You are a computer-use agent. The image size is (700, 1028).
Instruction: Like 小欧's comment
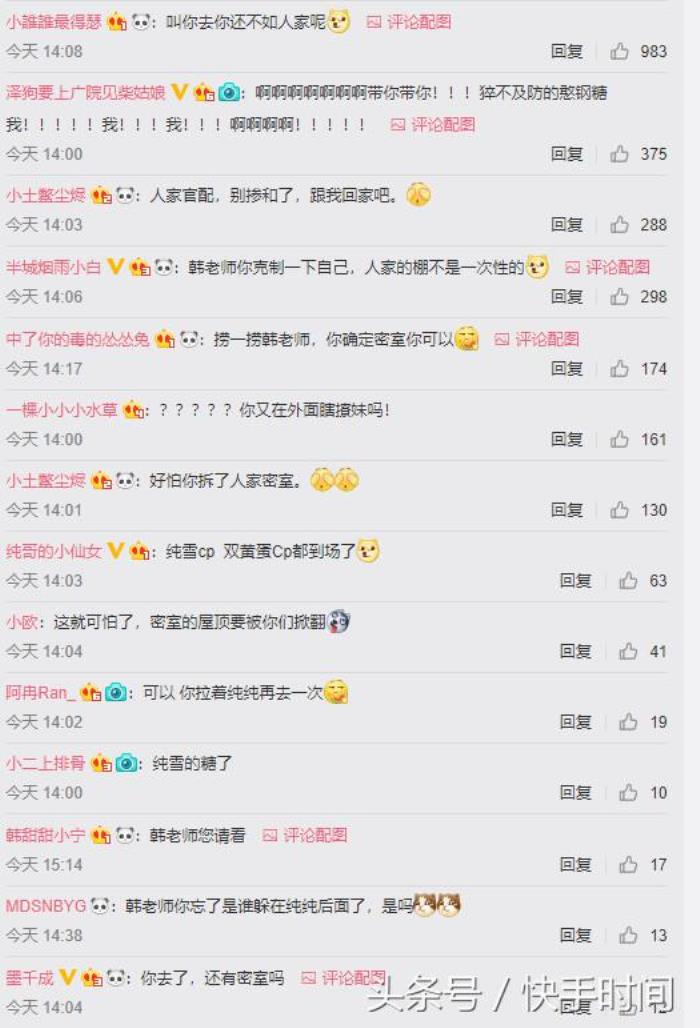point(628,651)
